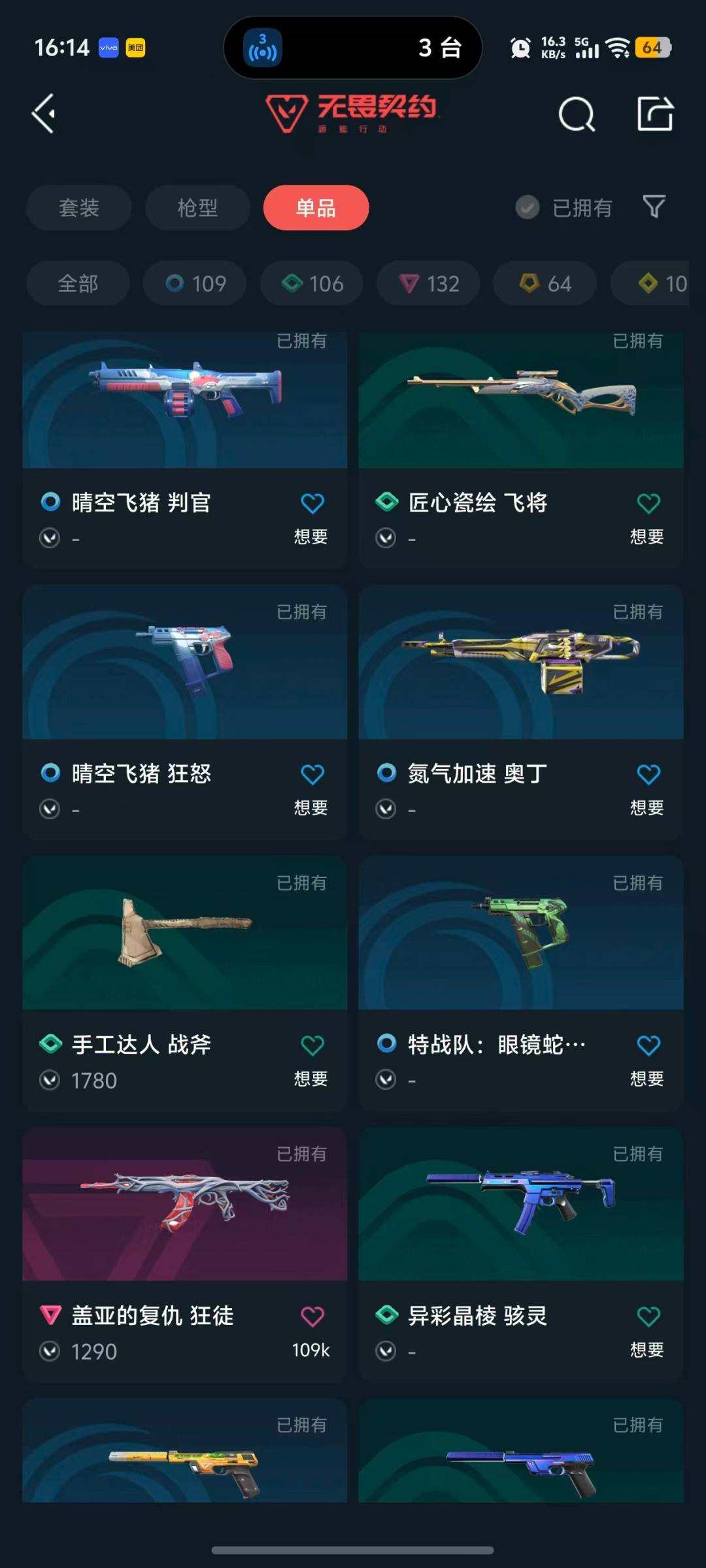Select the 单品 tab
The image size is (706, 1568).
pos(316,207)
